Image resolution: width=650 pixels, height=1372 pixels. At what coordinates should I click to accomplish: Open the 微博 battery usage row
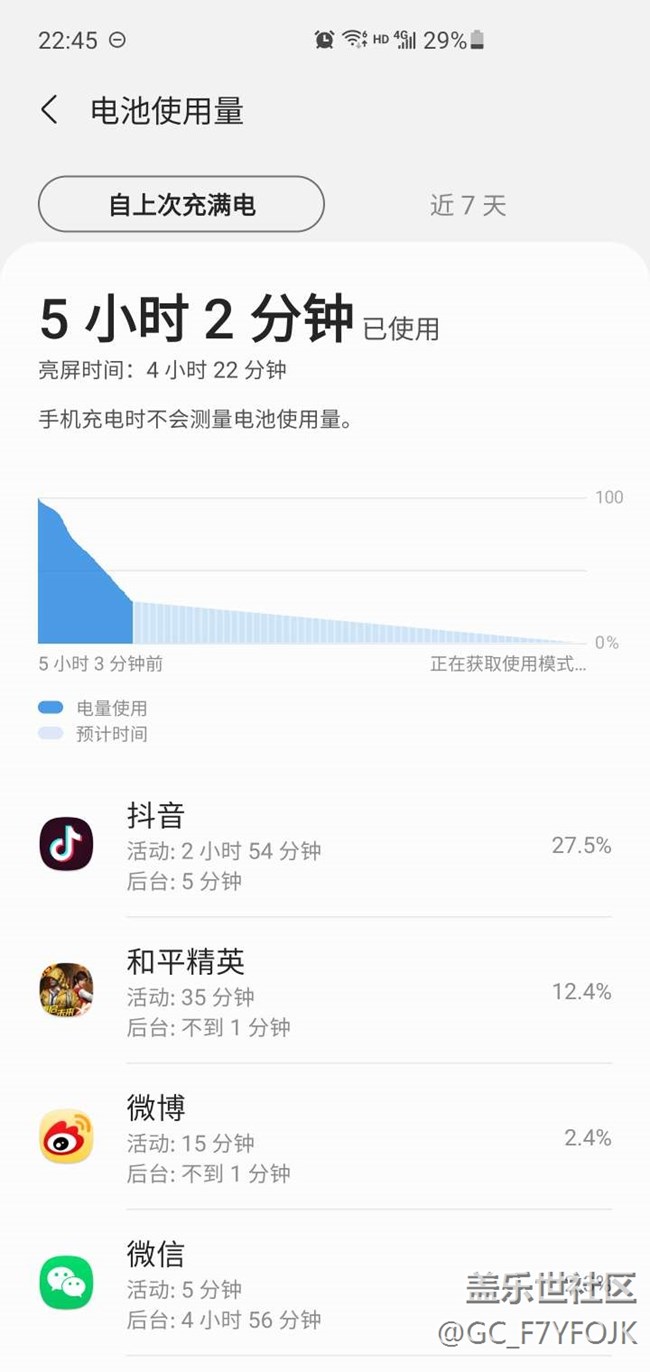pyautogui.click(x=325, y=1138)
